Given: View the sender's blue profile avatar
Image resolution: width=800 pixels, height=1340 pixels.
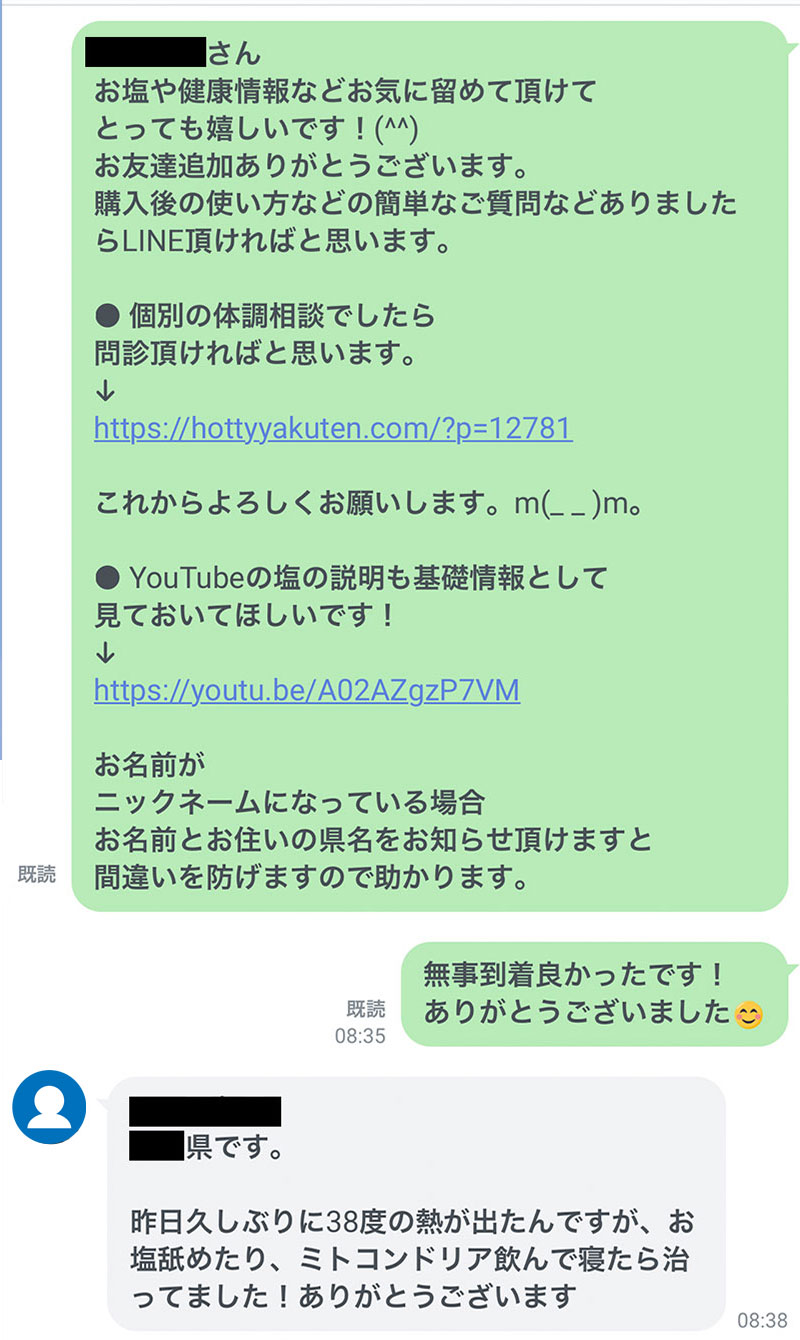Looking at the screenshot, I should pos(50,1108).
